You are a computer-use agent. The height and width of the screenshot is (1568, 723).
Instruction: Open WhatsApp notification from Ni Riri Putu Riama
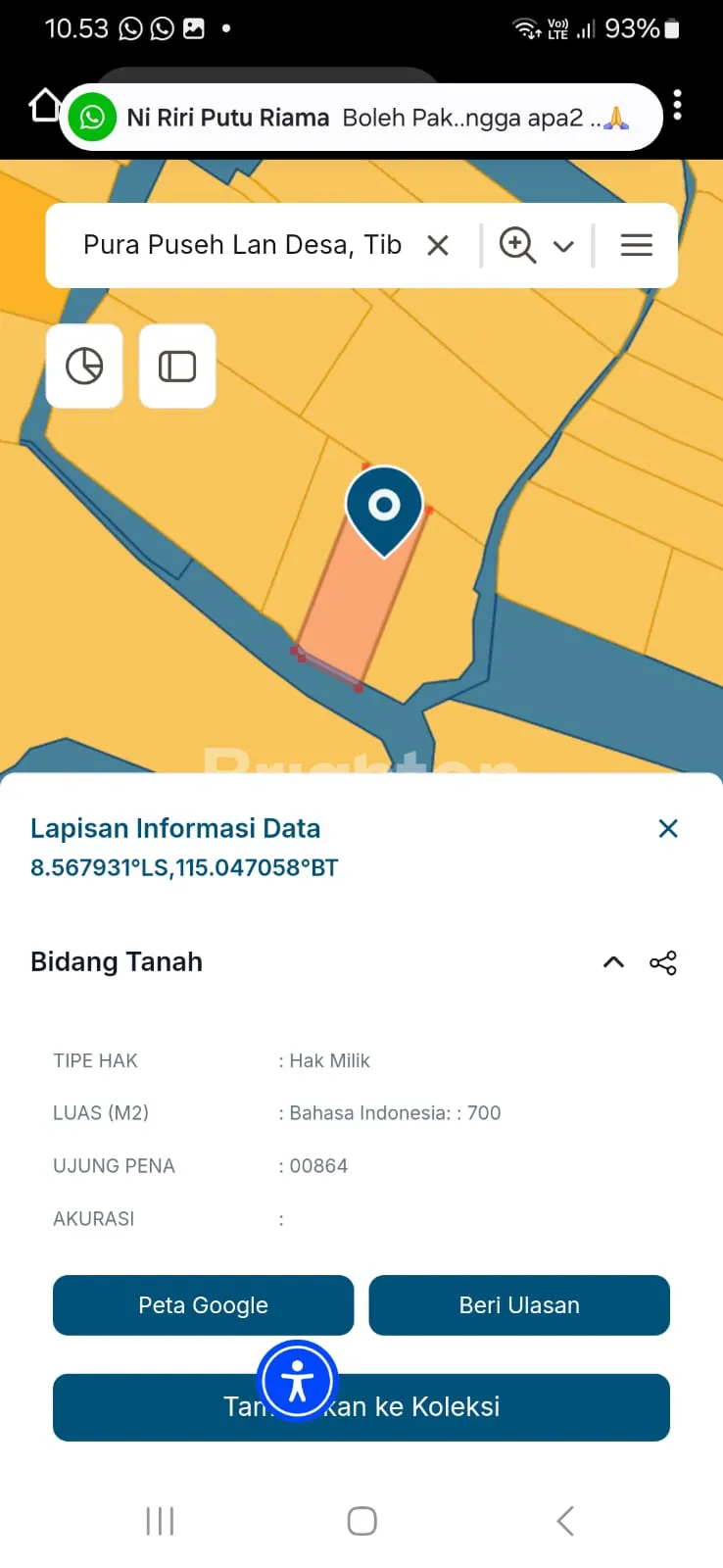362,118
